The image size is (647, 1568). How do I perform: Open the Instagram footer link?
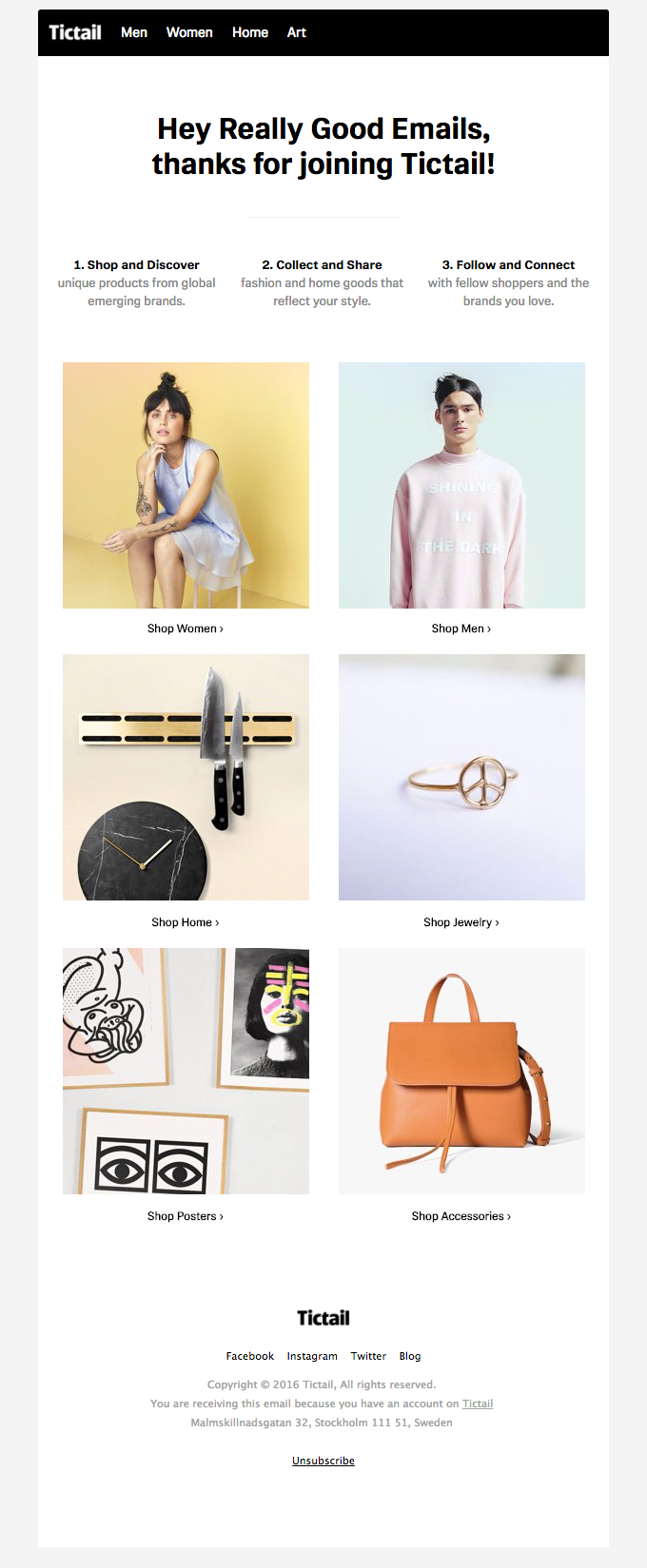[x=312, y=1356]
